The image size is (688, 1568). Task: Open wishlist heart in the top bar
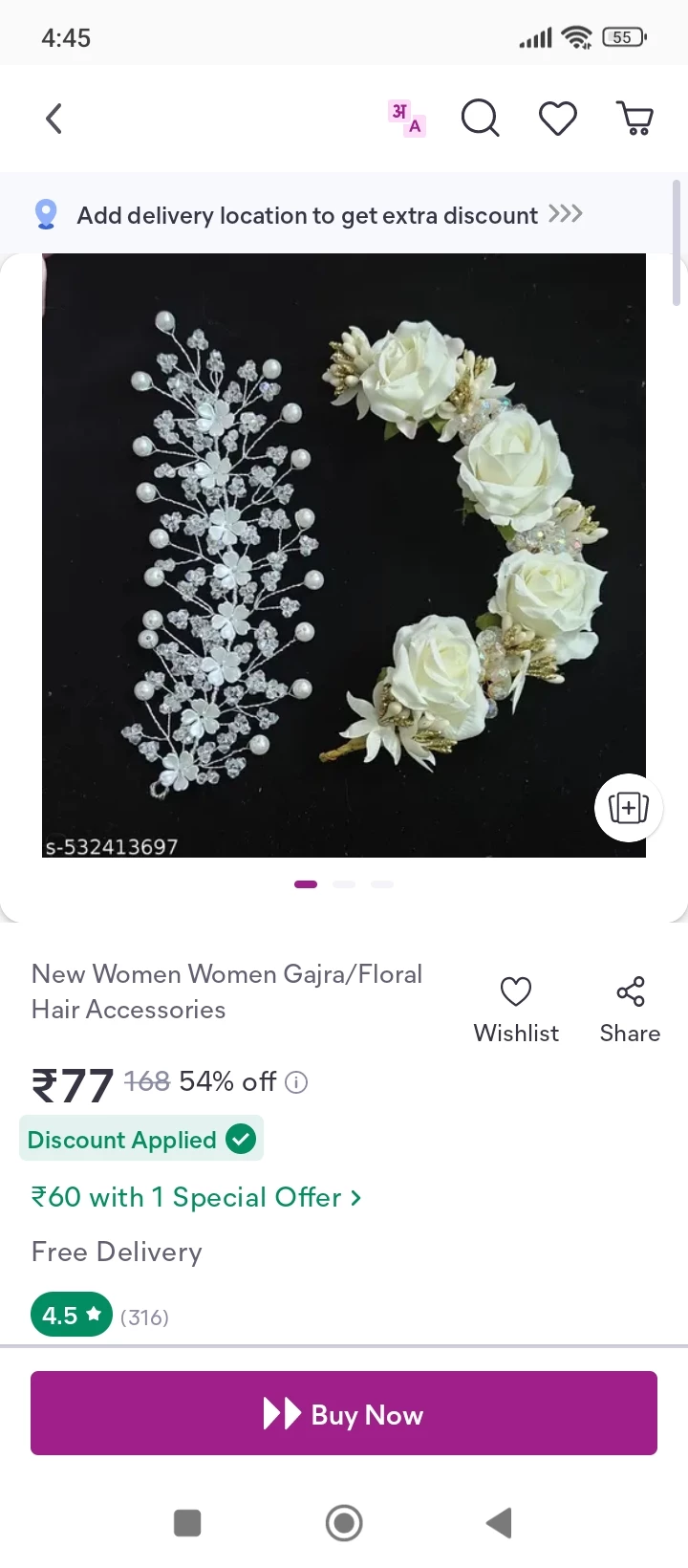click(558, 119)
